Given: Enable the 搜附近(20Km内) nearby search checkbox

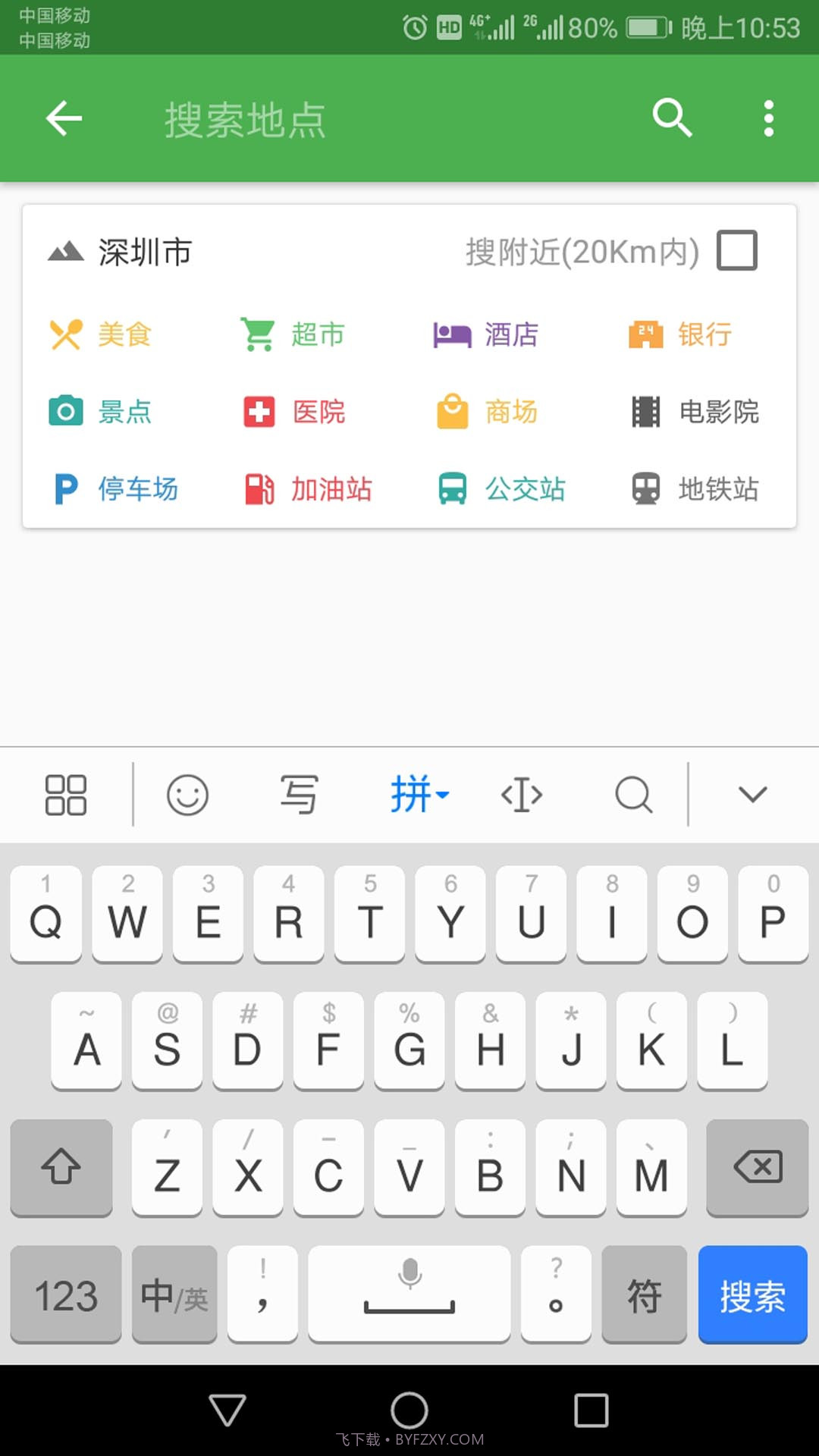Looking at the screenshot, I should coord(736,251).
